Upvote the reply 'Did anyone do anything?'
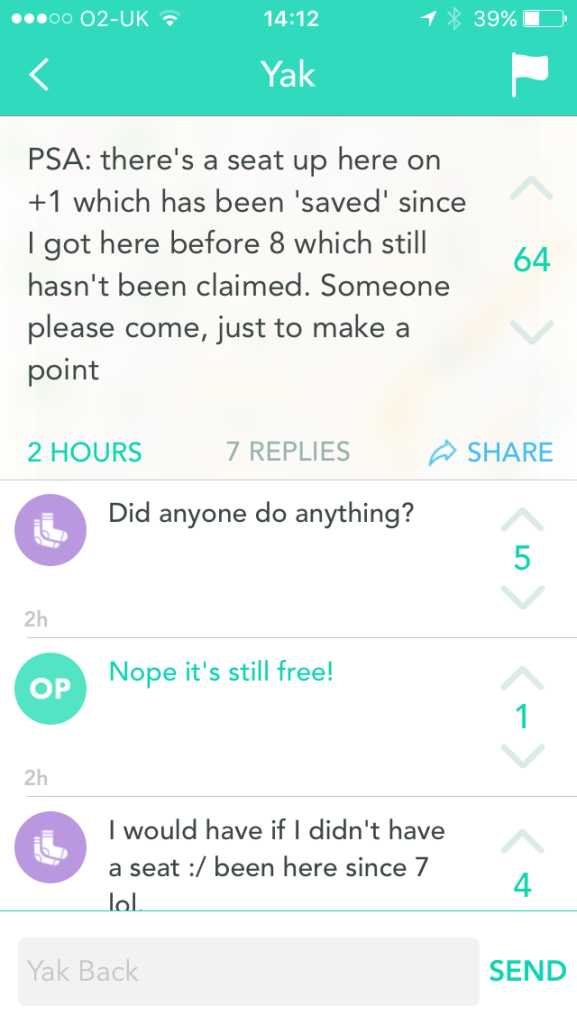Viewport: 577px width, 1024px height. tap(522, 520)
